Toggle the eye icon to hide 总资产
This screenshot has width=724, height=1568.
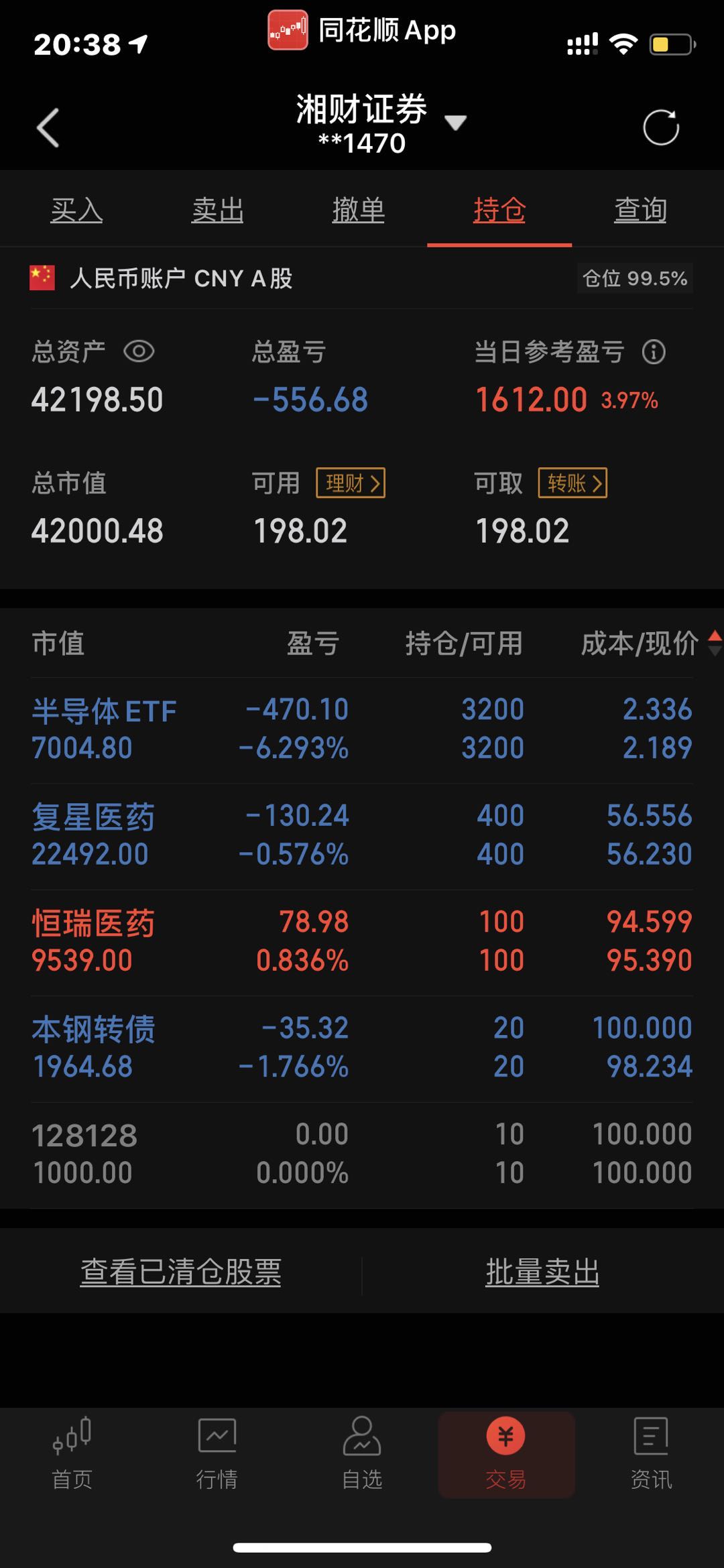(x=139, y=351)
